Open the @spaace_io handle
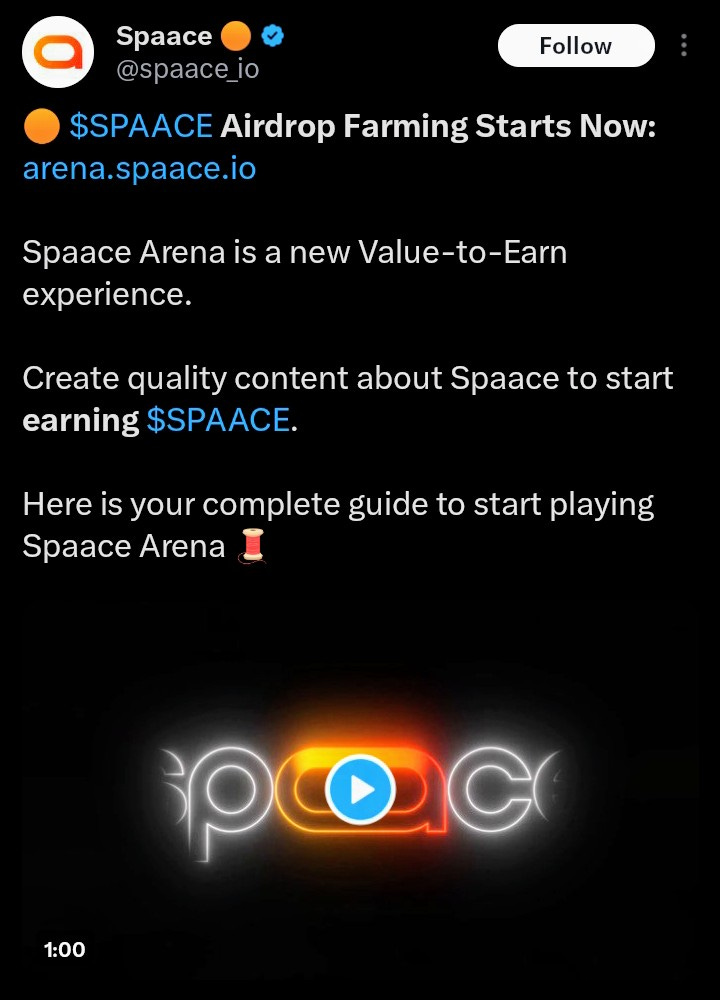 coord(188,69)
